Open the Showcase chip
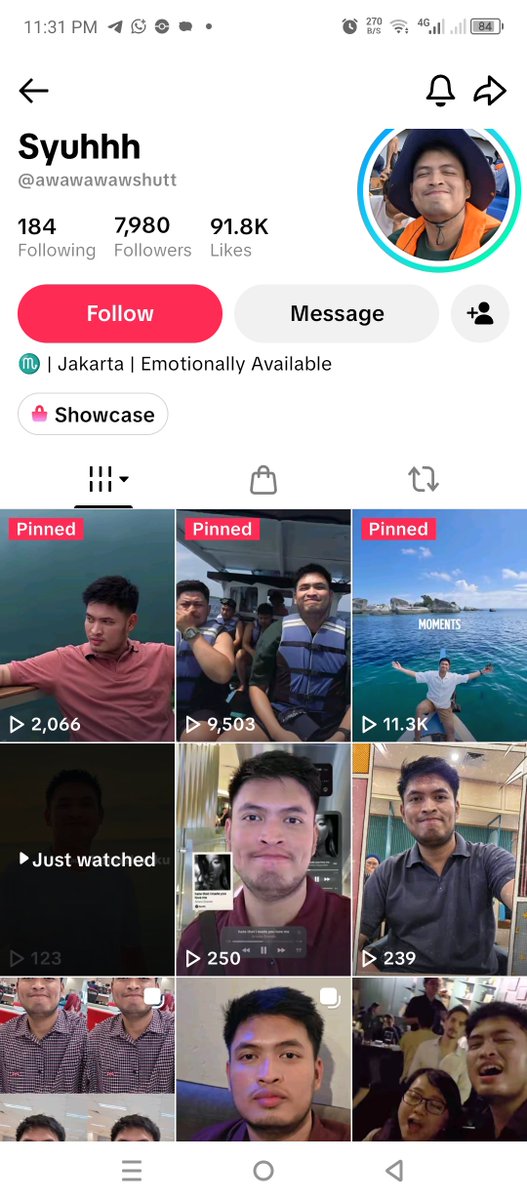This screenshot has width=527, height=1200. point(93,414)
